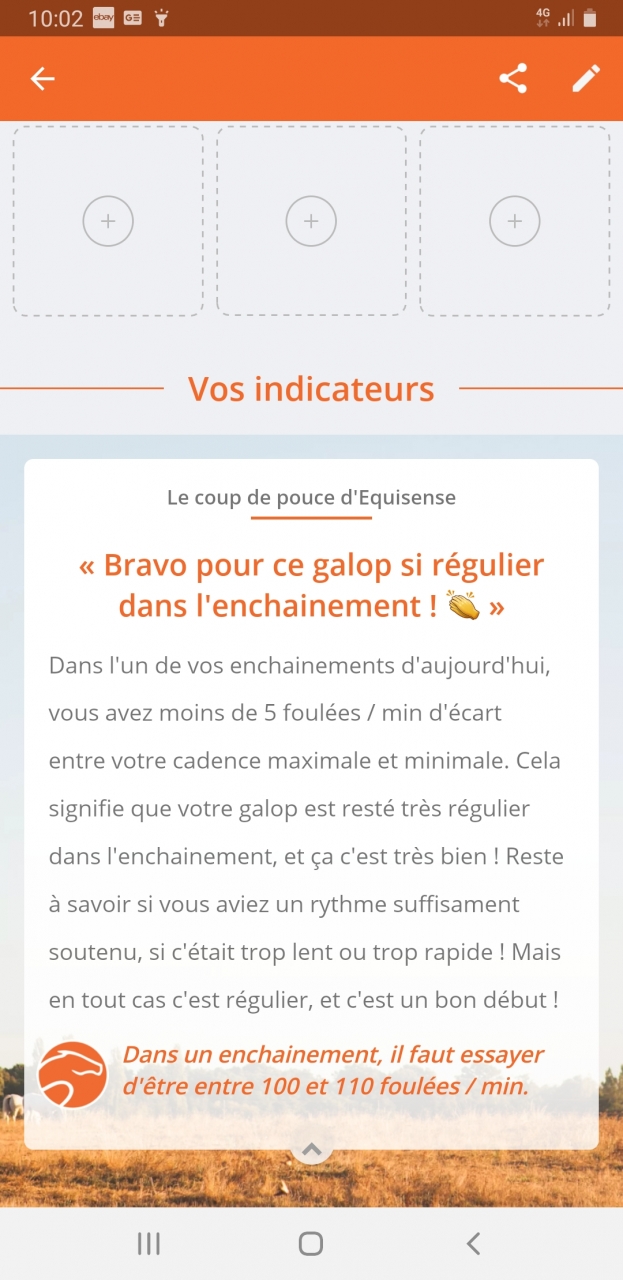Viewport: 623px width, 1280px height.
Task: Return to the phone's home screen
Action: tap(311, 1243)
